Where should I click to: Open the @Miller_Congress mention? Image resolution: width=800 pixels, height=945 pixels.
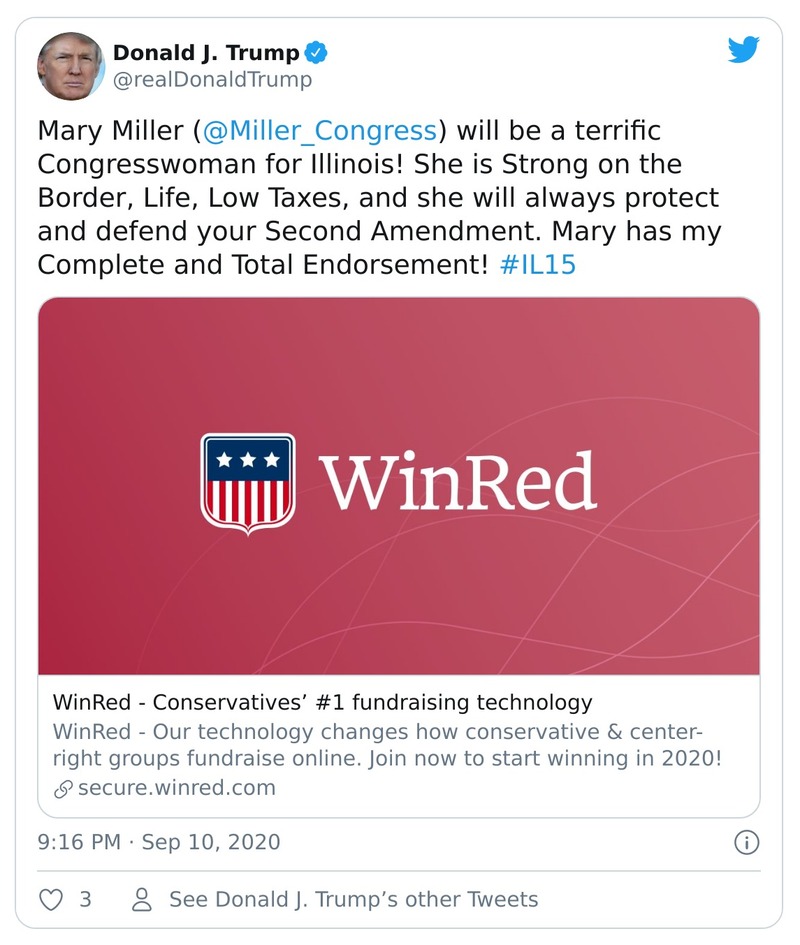(x=320, y=131)
